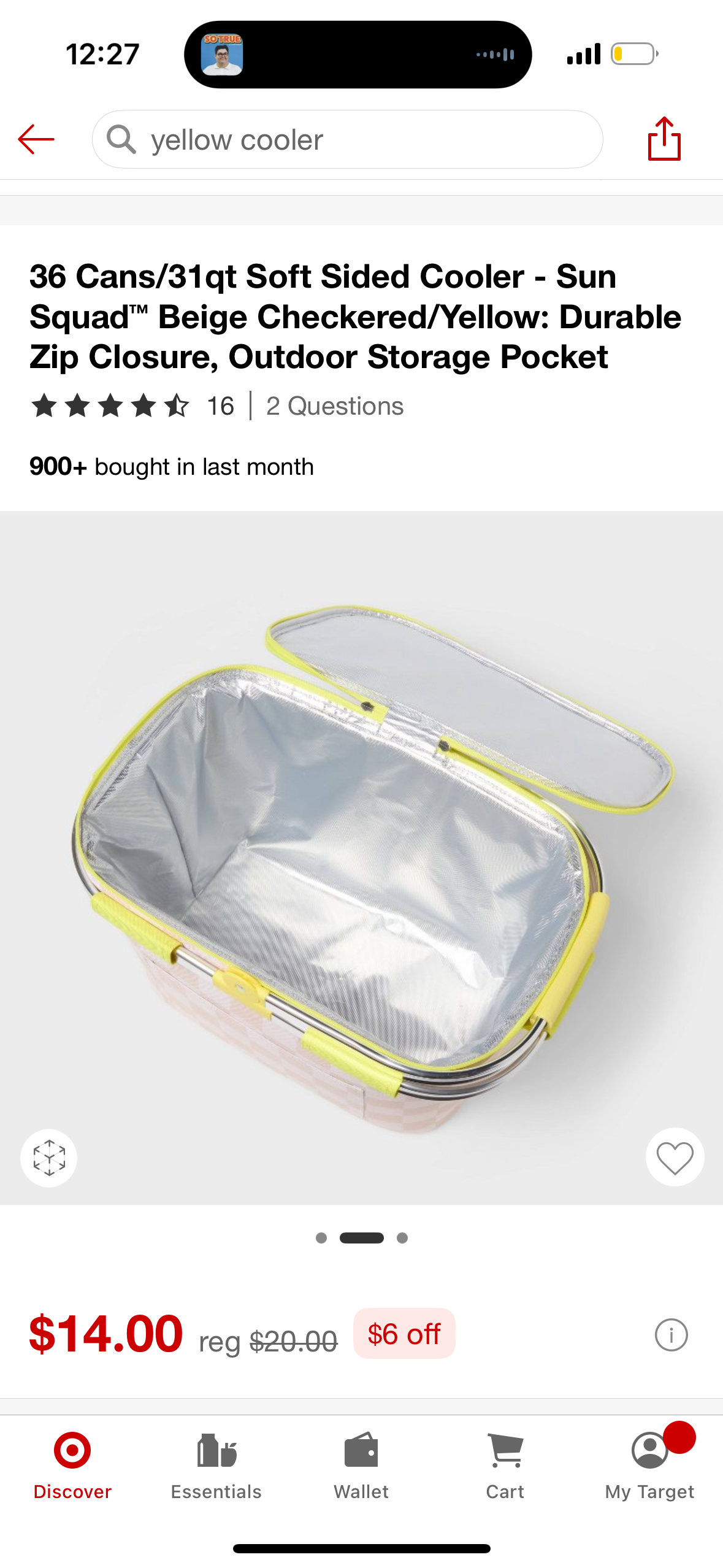Viewport: 723px width, 1568px height.
Task: Go back with the red arrow
Action: (x=36, y=139)
